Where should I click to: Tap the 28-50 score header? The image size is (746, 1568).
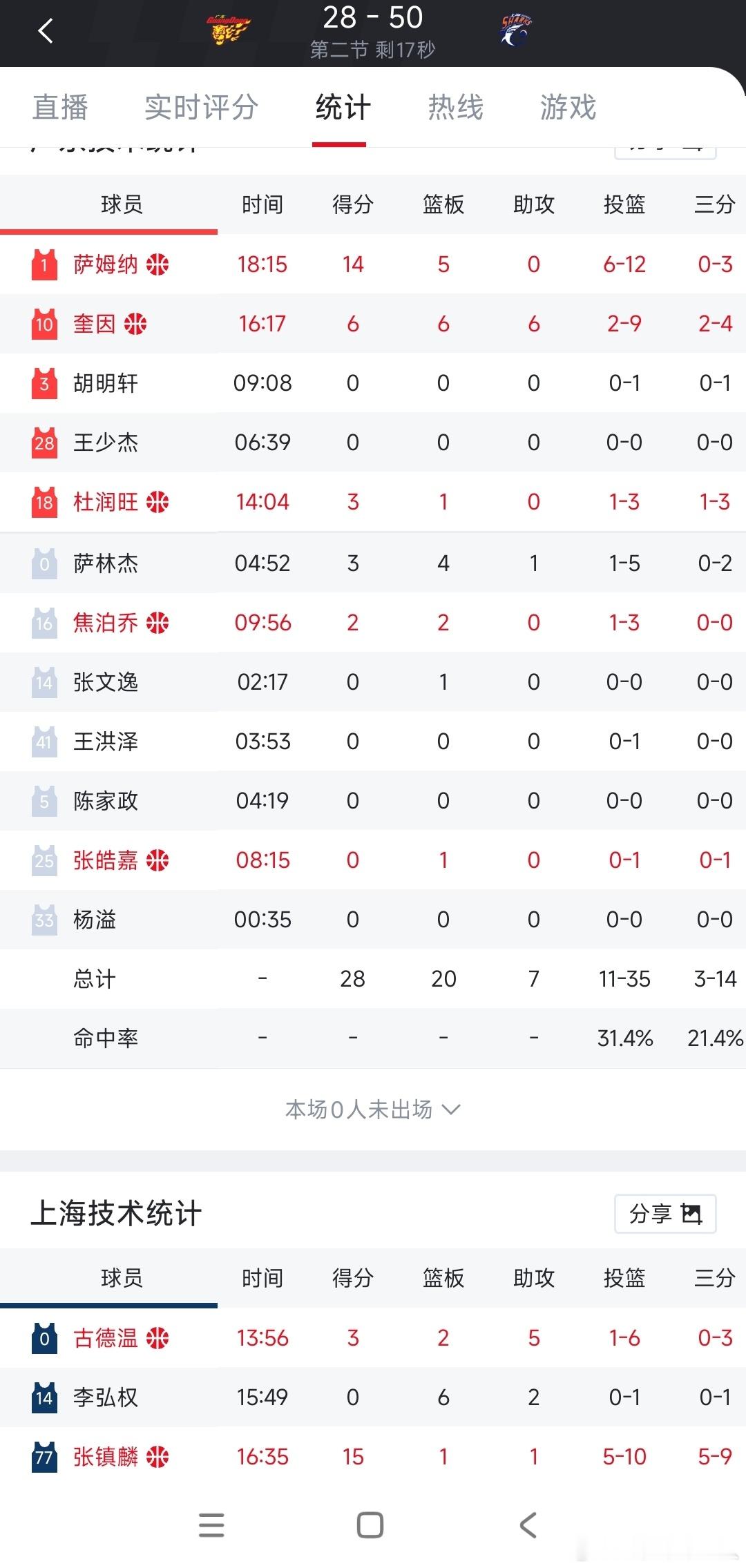pyautogui.click(x=373, y=19)
